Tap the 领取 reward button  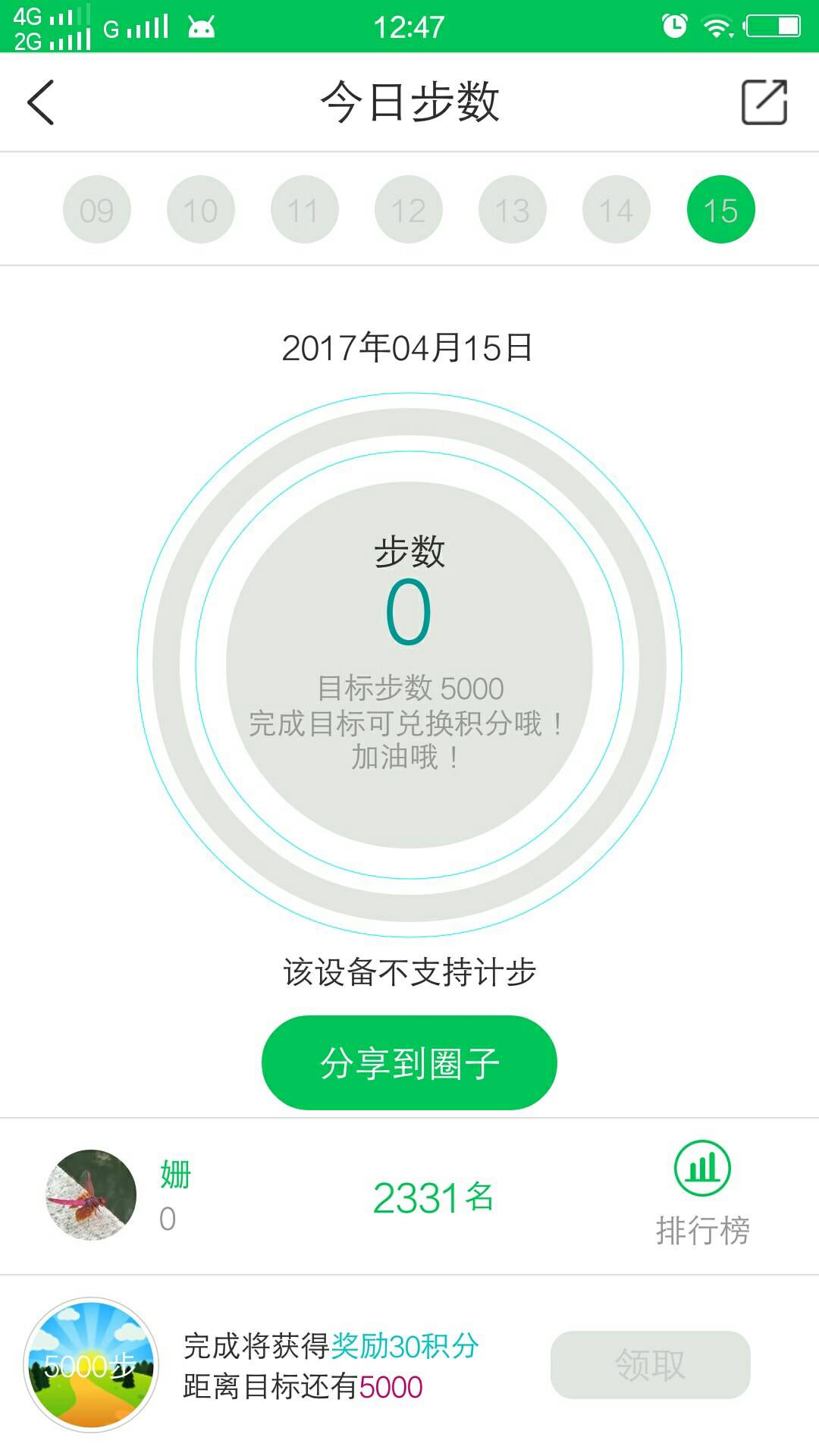[650, 1364]
